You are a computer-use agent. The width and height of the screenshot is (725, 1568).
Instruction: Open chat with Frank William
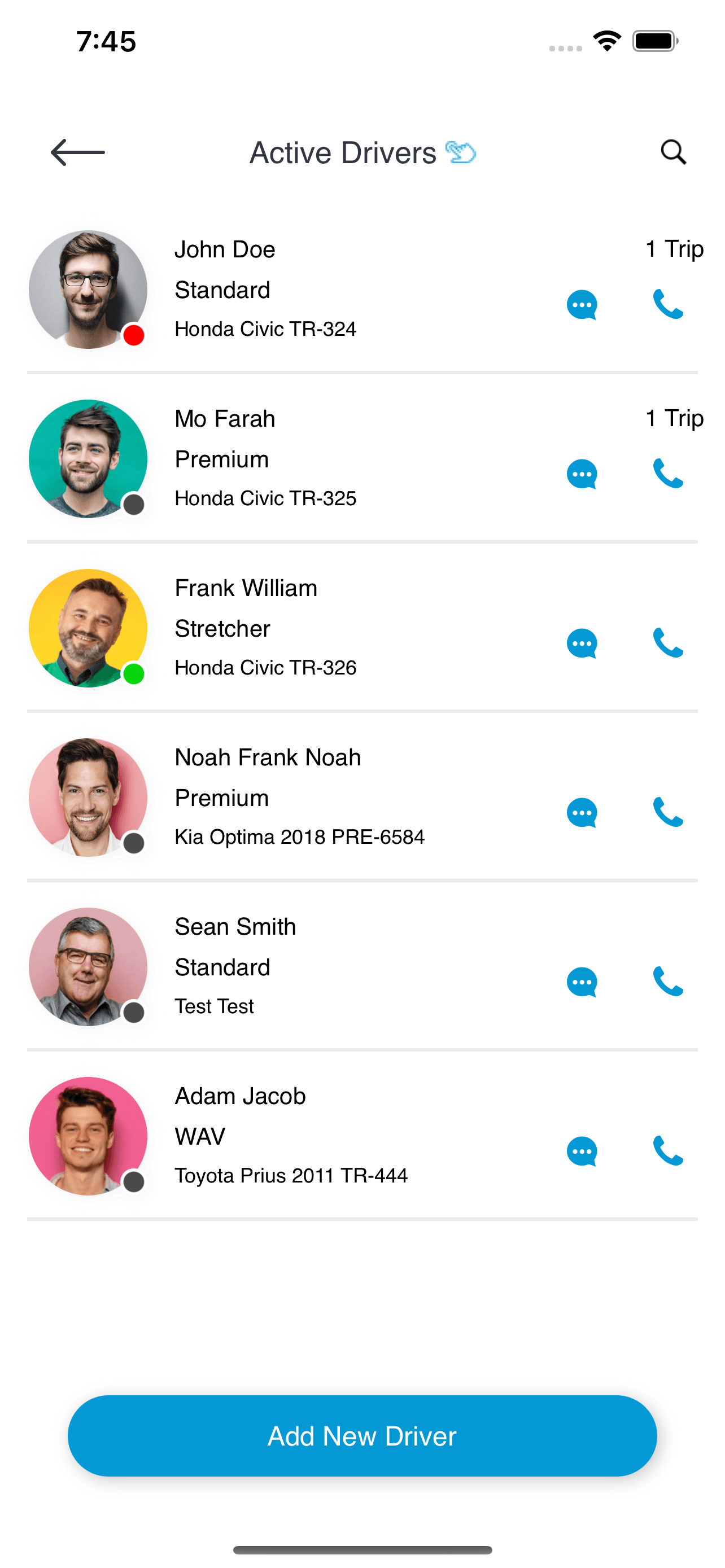[582, 643]
